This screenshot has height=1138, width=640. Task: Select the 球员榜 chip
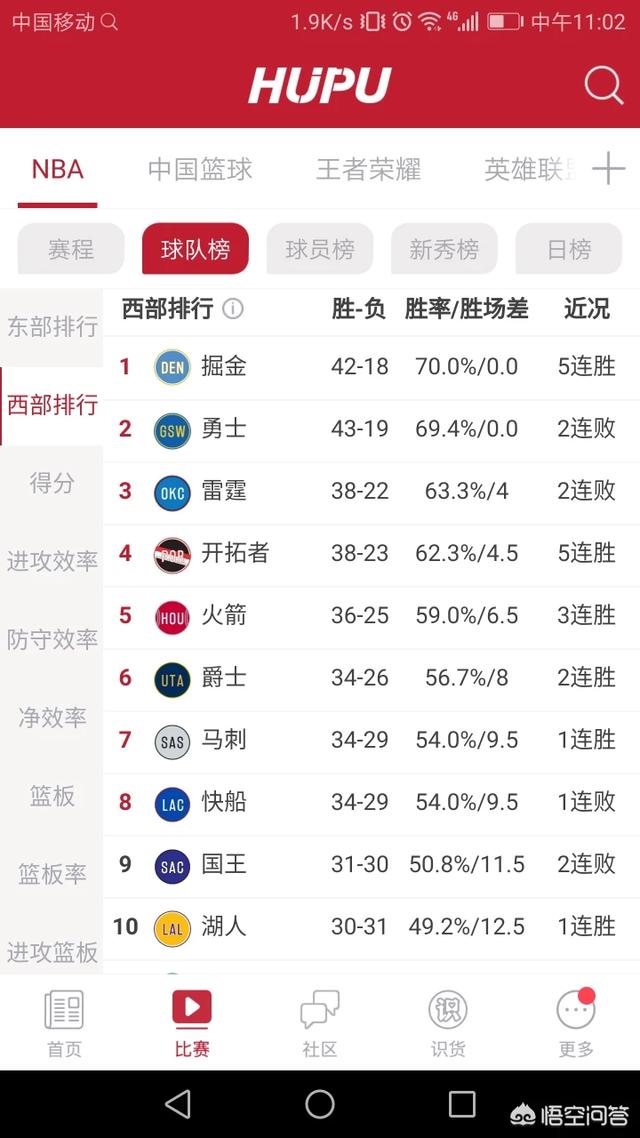coord(320,248)
